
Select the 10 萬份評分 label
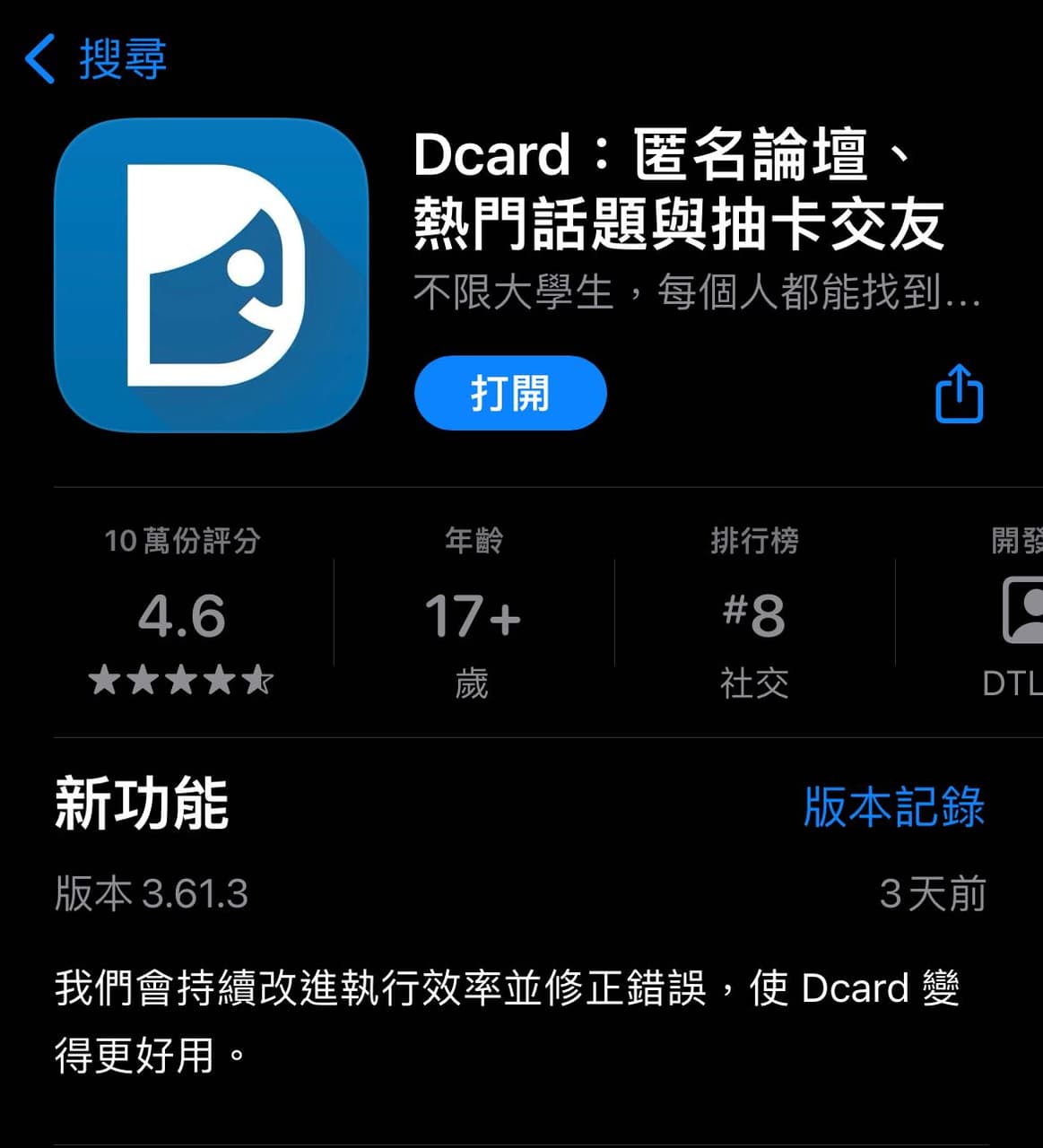tap(182, 541)
